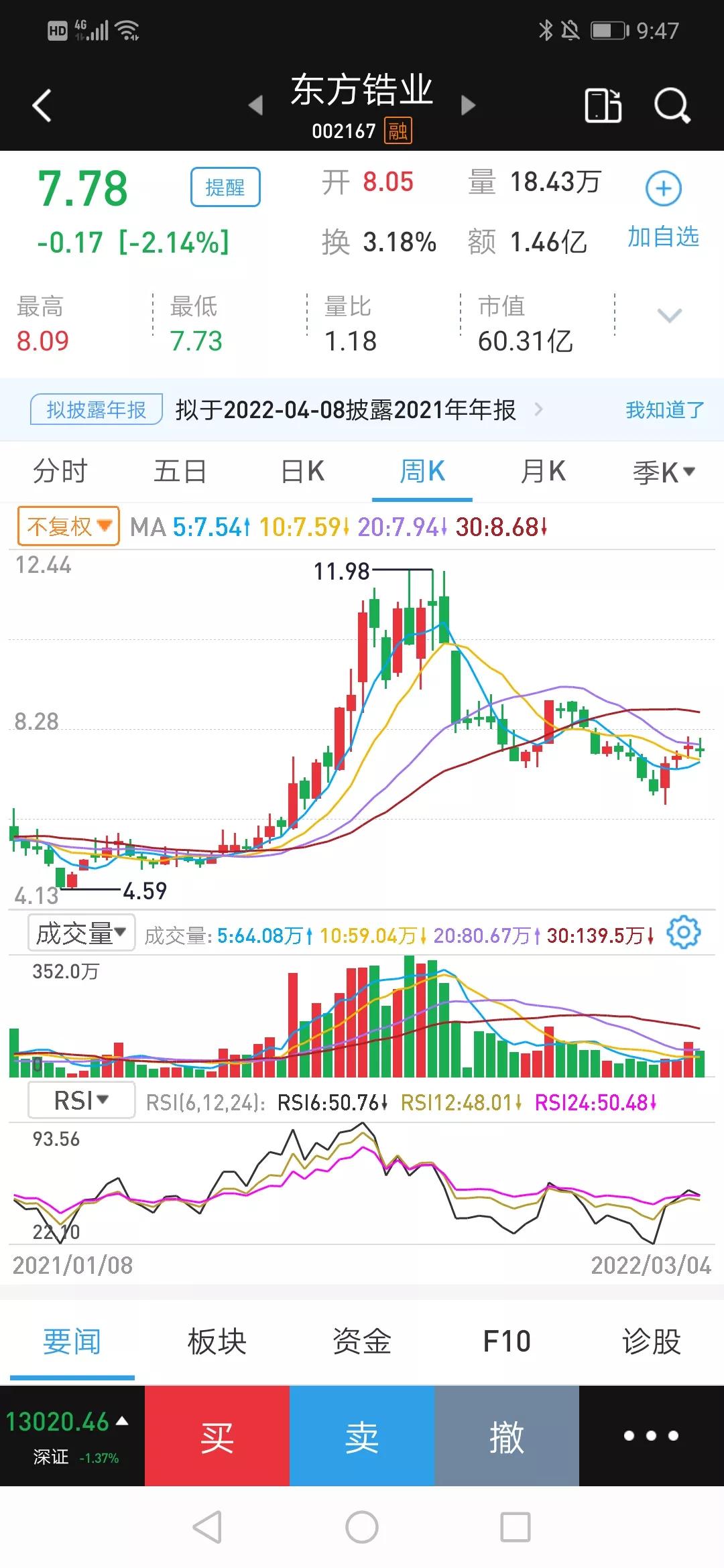Screen dimensions: 724x1568
Task: Dismiss annual report notice via 我知道了
Action: tap(663, 409)
